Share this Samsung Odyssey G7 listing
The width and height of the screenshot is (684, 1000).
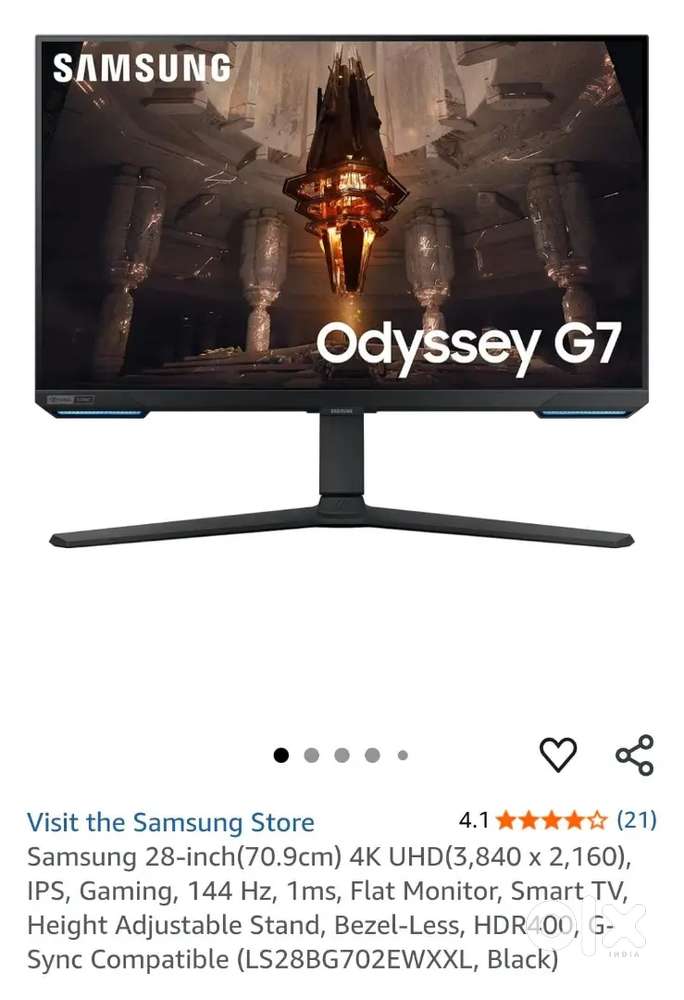click(x=634, y=755)
